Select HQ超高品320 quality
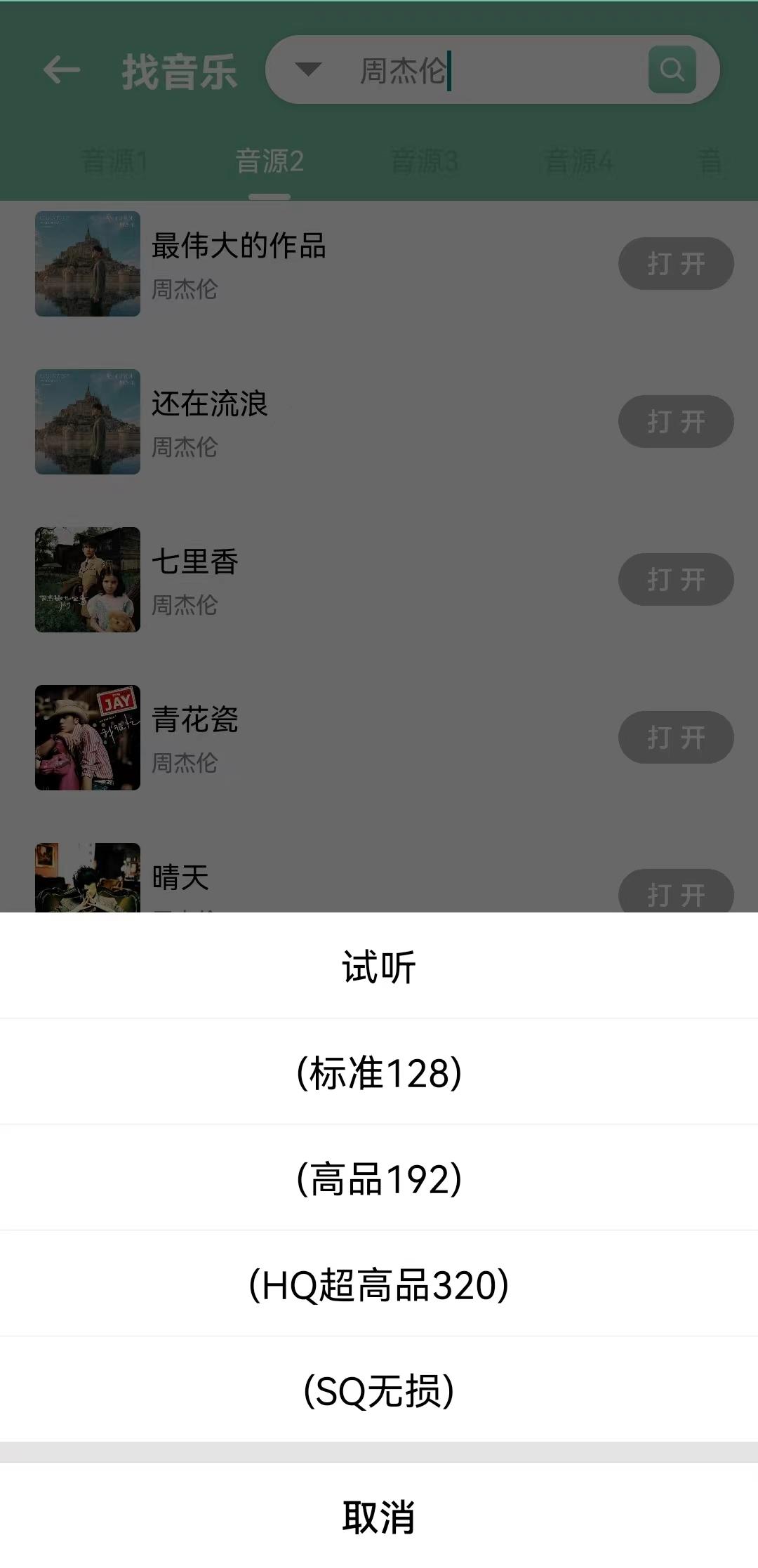 coord(379,1284)
